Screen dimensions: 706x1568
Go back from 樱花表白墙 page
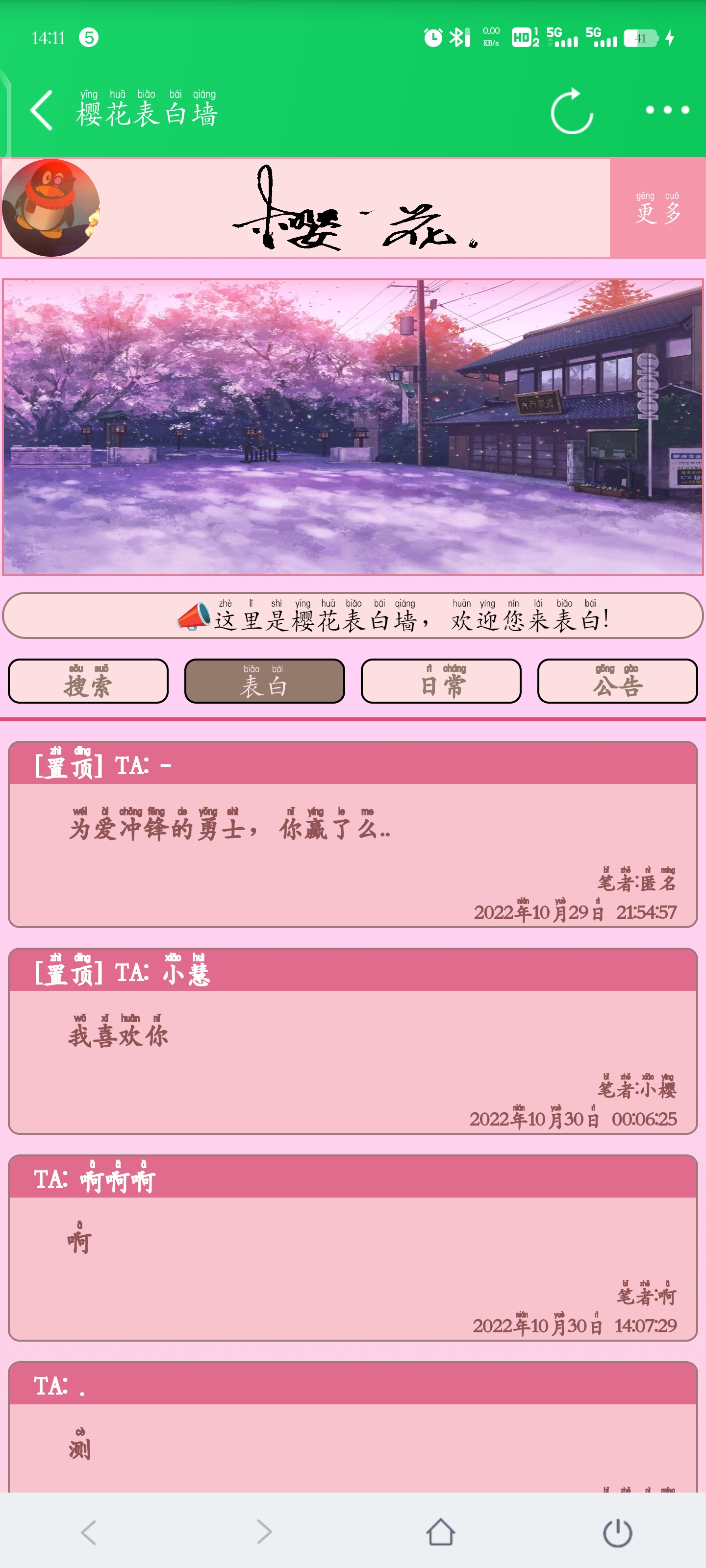pyautogui.click(x=41, y=110)
